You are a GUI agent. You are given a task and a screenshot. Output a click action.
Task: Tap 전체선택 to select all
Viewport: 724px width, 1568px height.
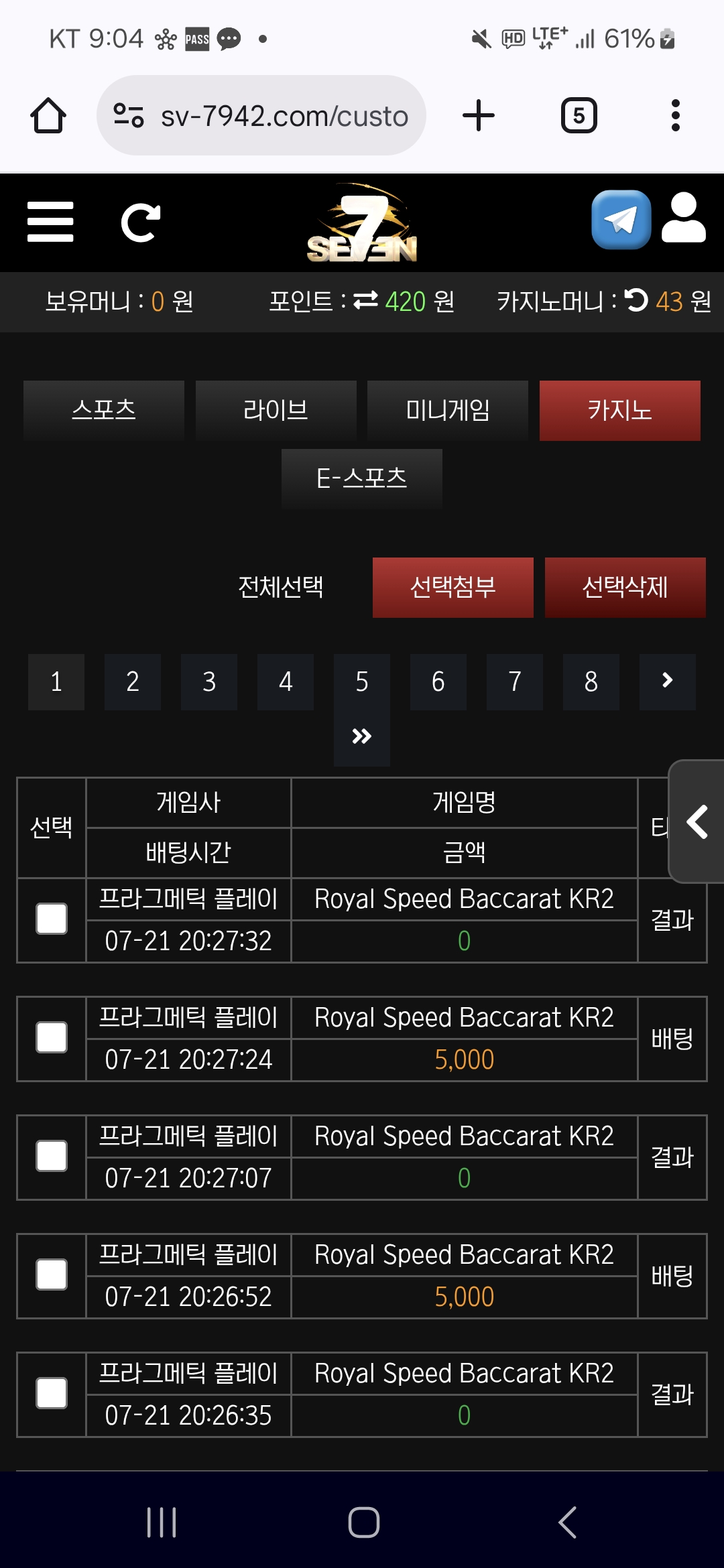pos(281,587)
